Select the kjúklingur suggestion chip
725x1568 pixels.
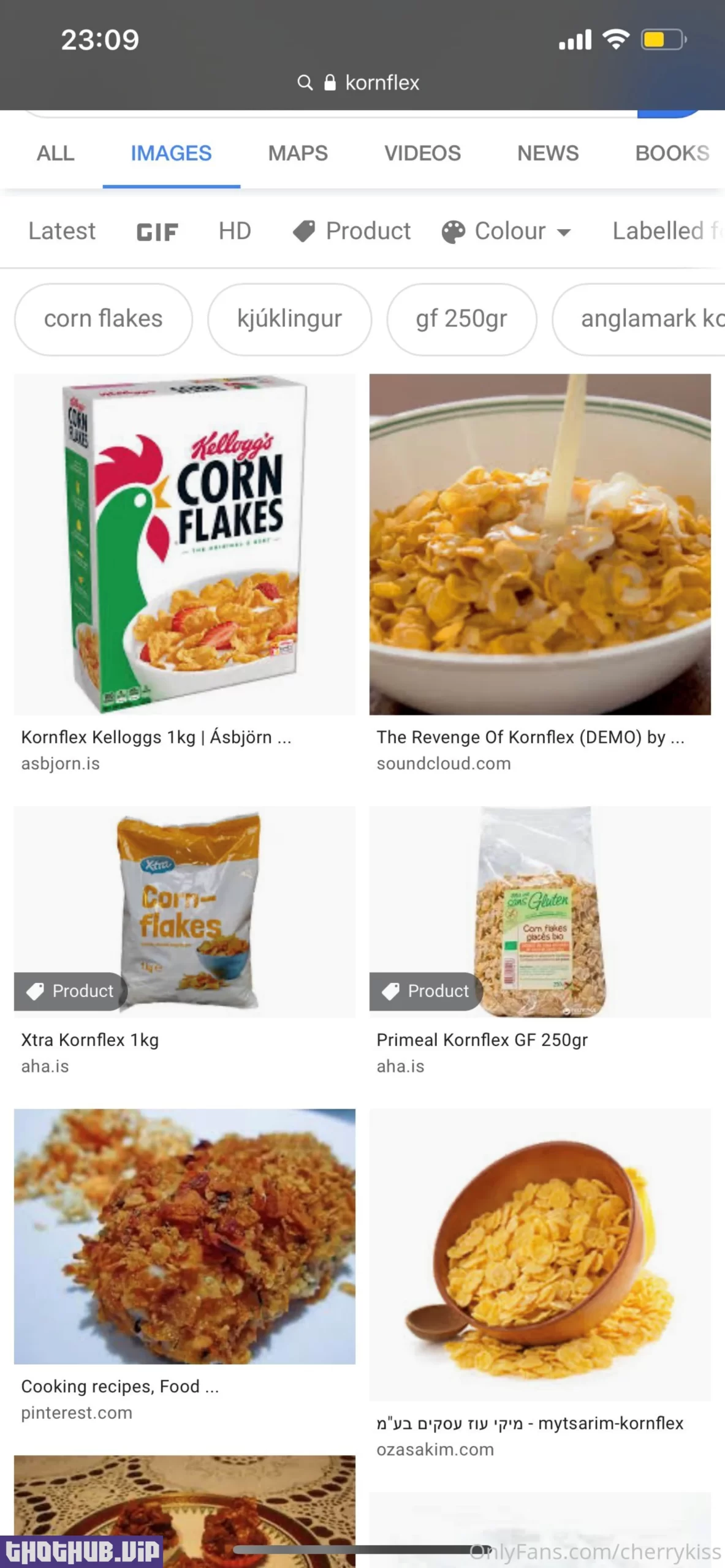[x=289, y=319]
